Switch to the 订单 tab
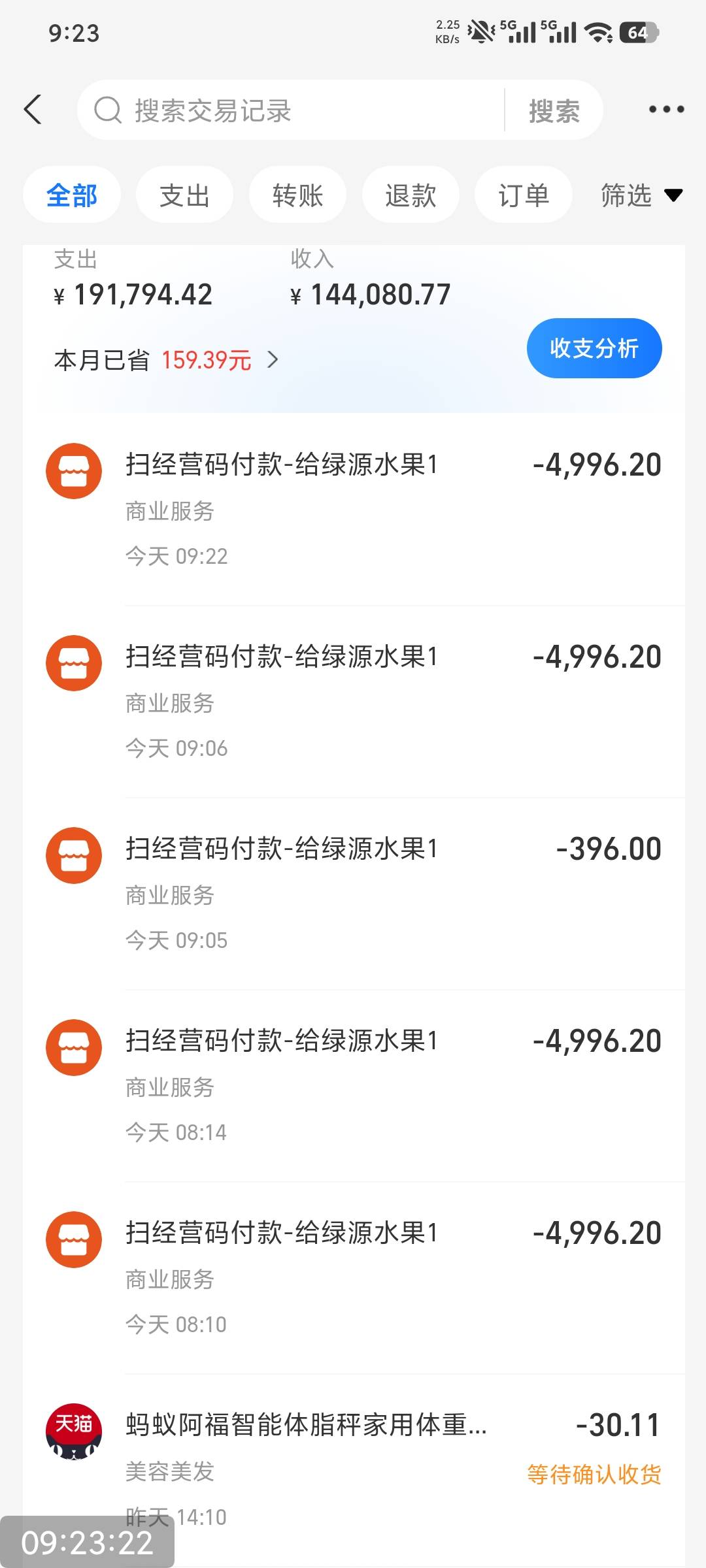 click(524, 195)
